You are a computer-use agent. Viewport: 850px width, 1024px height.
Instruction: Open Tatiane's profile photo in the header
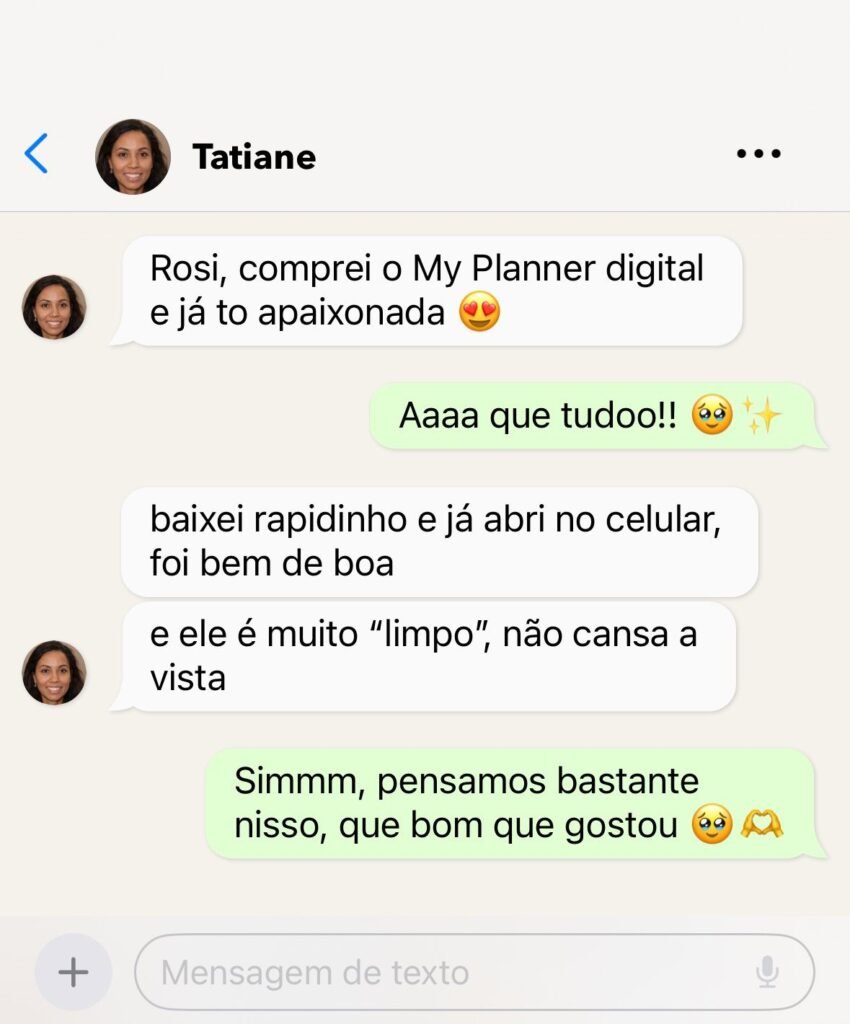point(132,156)
